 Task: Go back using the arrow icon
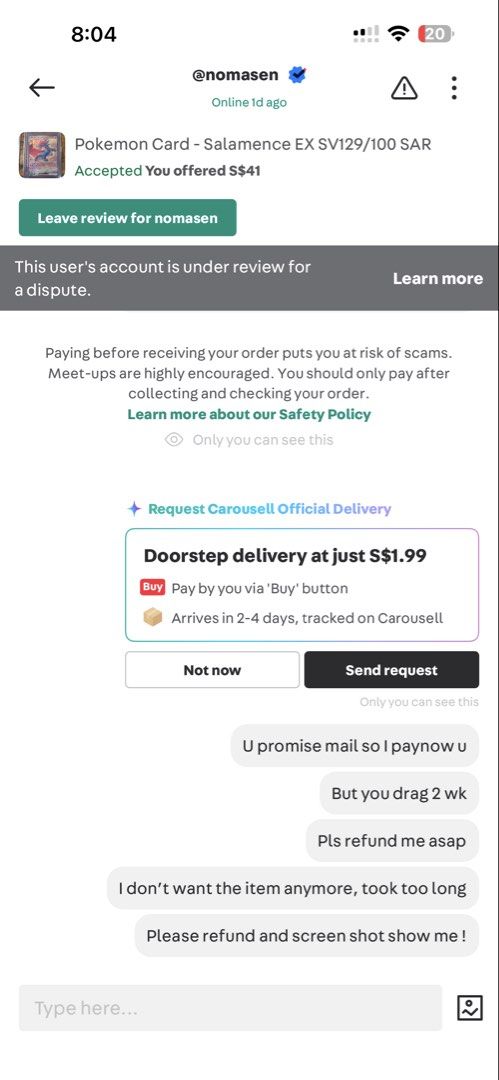tap(42, 87)
